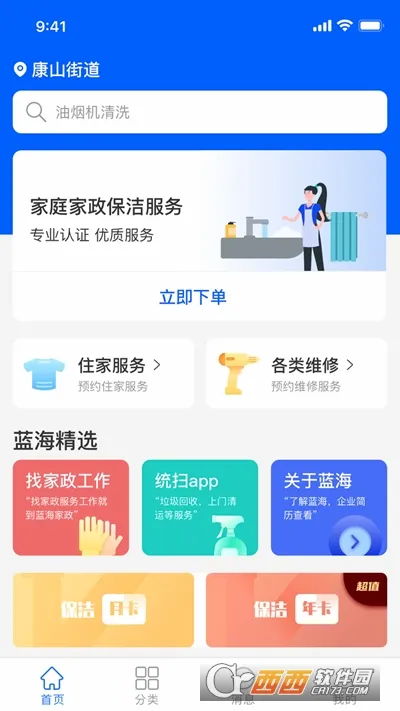Open the 油烟机清洗 search box
This screenshot has height=711, width=400.
tap(200, 112)
